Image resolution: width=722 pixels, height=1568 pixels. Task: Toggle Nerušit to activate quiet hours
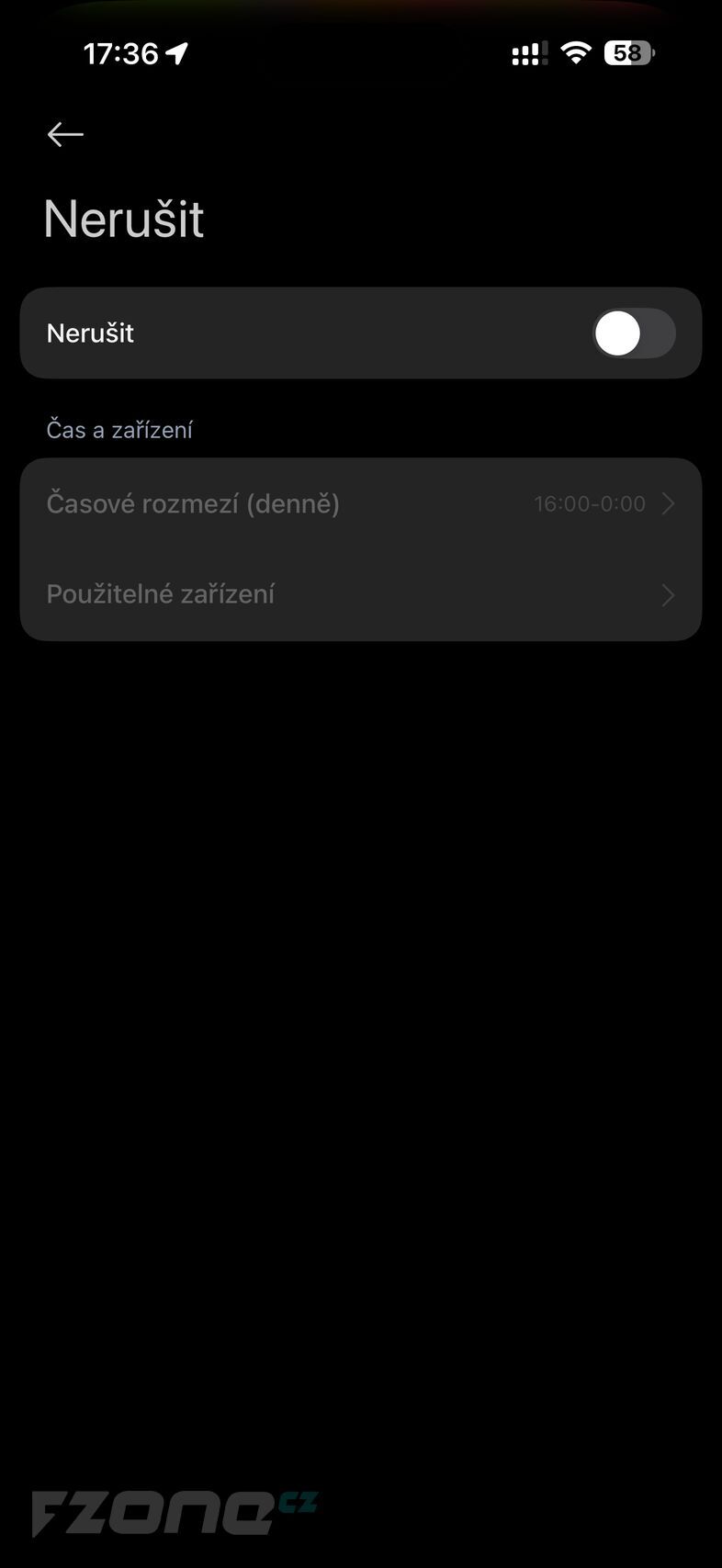635,333
